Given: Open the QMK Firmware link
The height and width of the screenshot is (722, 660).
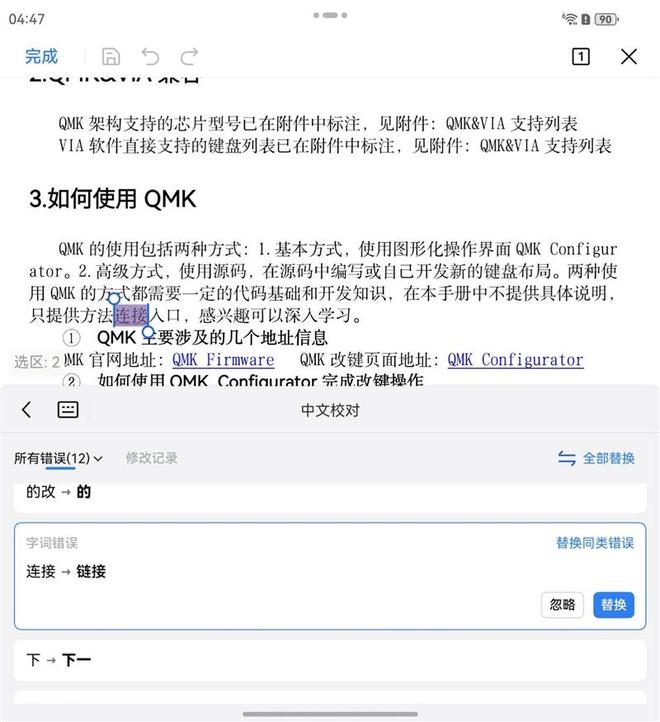Looking at the screenshot, I should (x=223, y=360).
